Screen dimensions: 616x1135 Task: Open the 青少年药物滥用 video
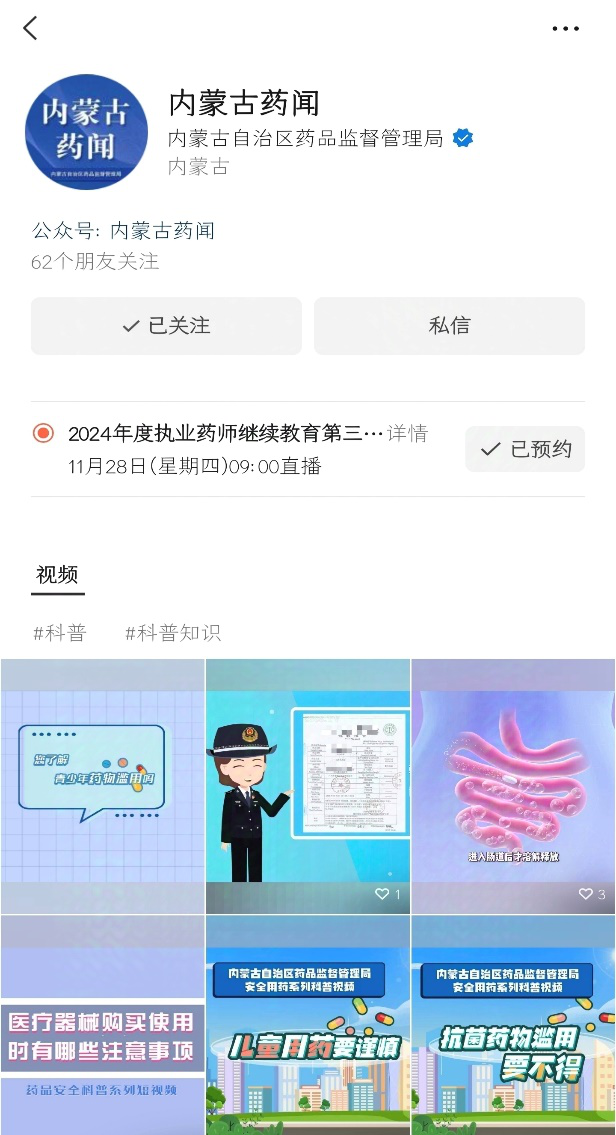pos(102,786)
